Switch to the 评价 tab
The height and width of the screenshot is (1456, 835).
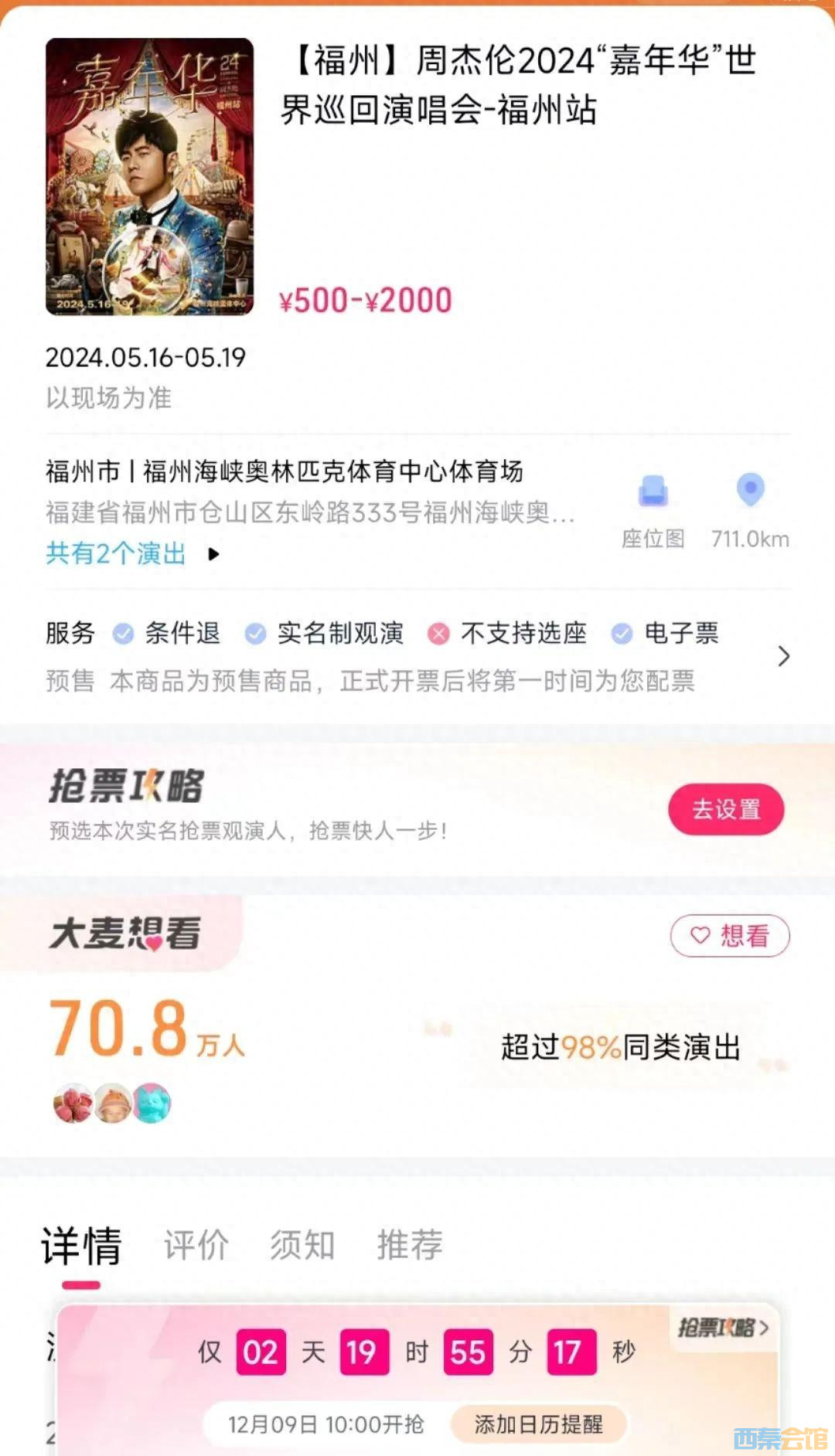(196, 1245)
